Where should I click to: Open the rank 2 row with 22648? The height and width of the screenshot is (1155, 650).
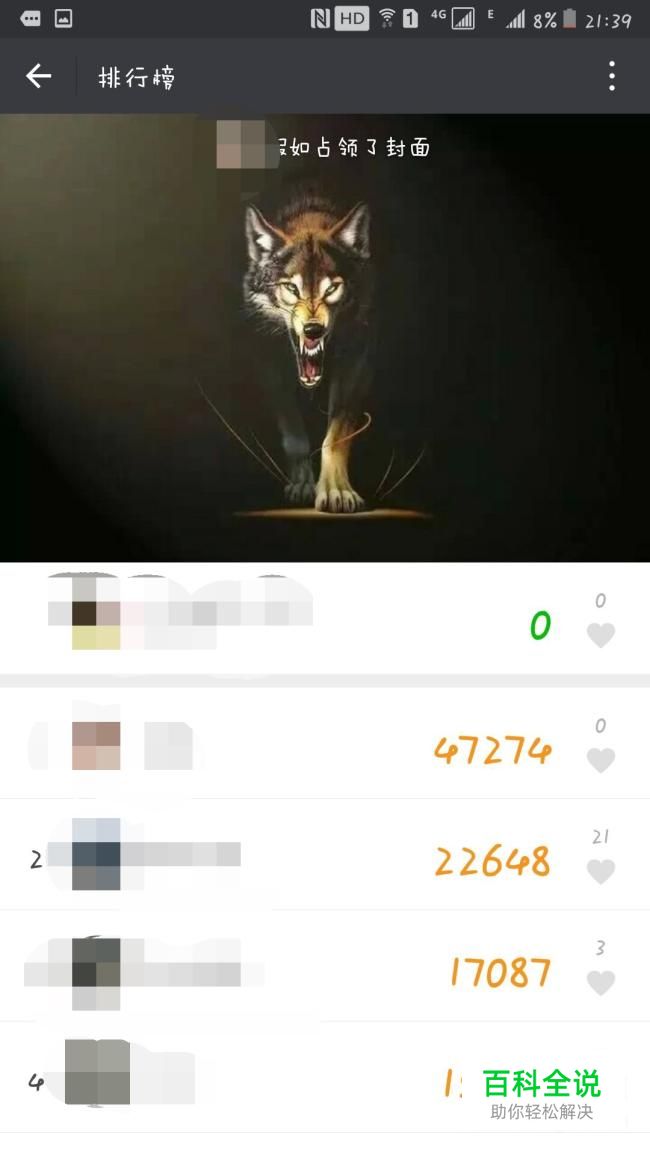pyautogui.click(x=325, y=854)
